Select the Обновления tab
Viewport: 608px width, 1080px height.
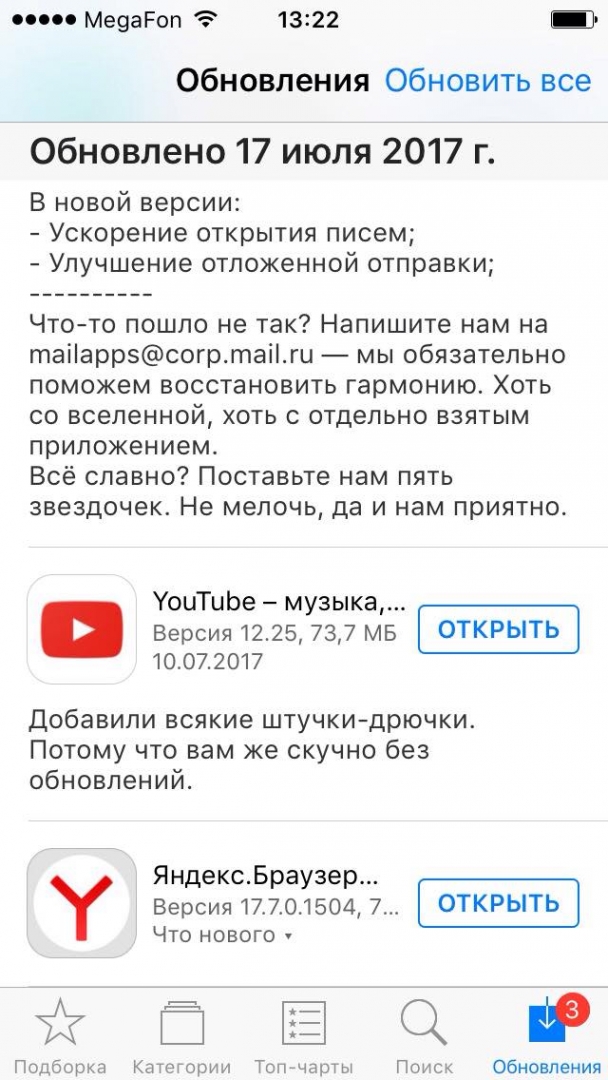pyautogui.click(x=546, y=1034)
